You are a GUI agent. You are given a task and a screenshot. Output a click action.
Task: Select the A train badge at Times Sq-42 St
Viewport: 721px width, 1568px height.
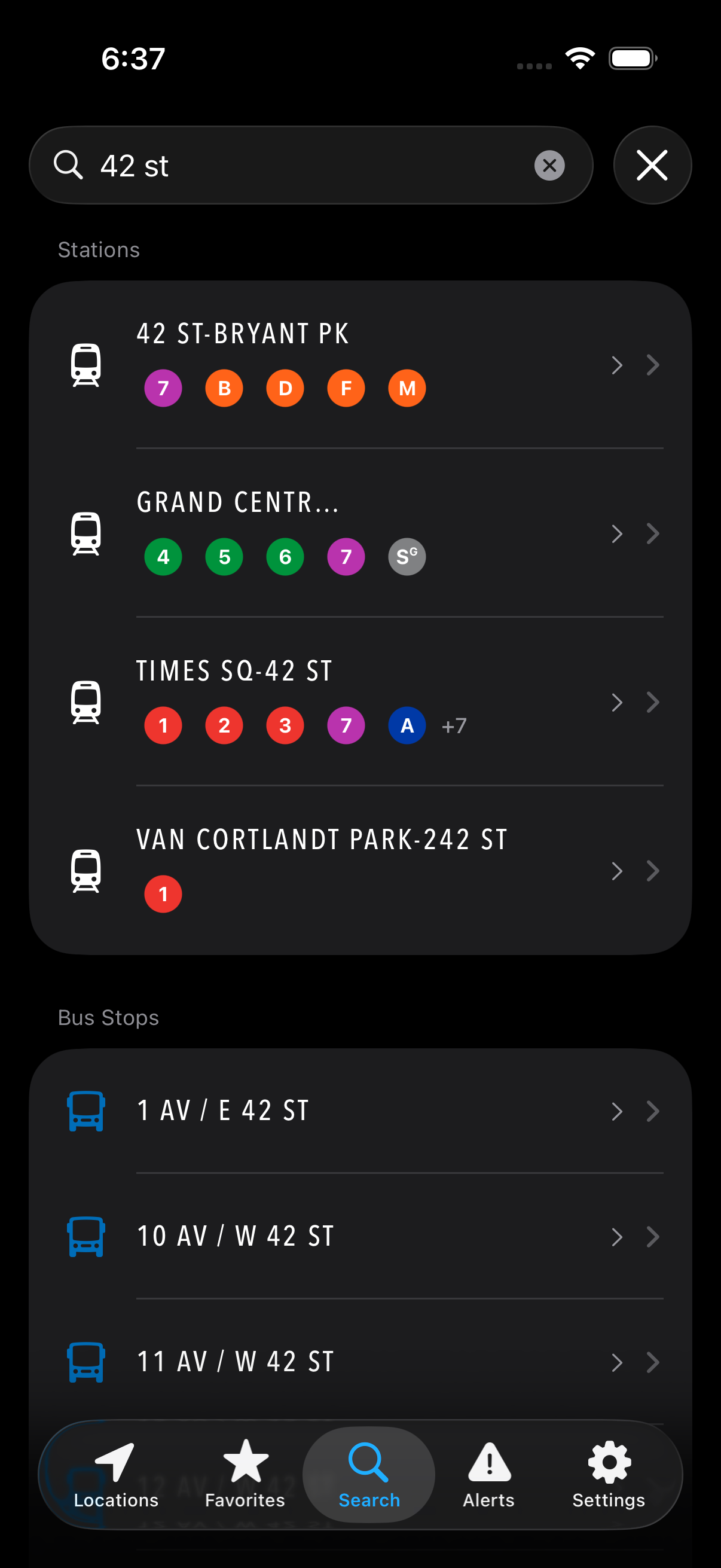[406, 725]
